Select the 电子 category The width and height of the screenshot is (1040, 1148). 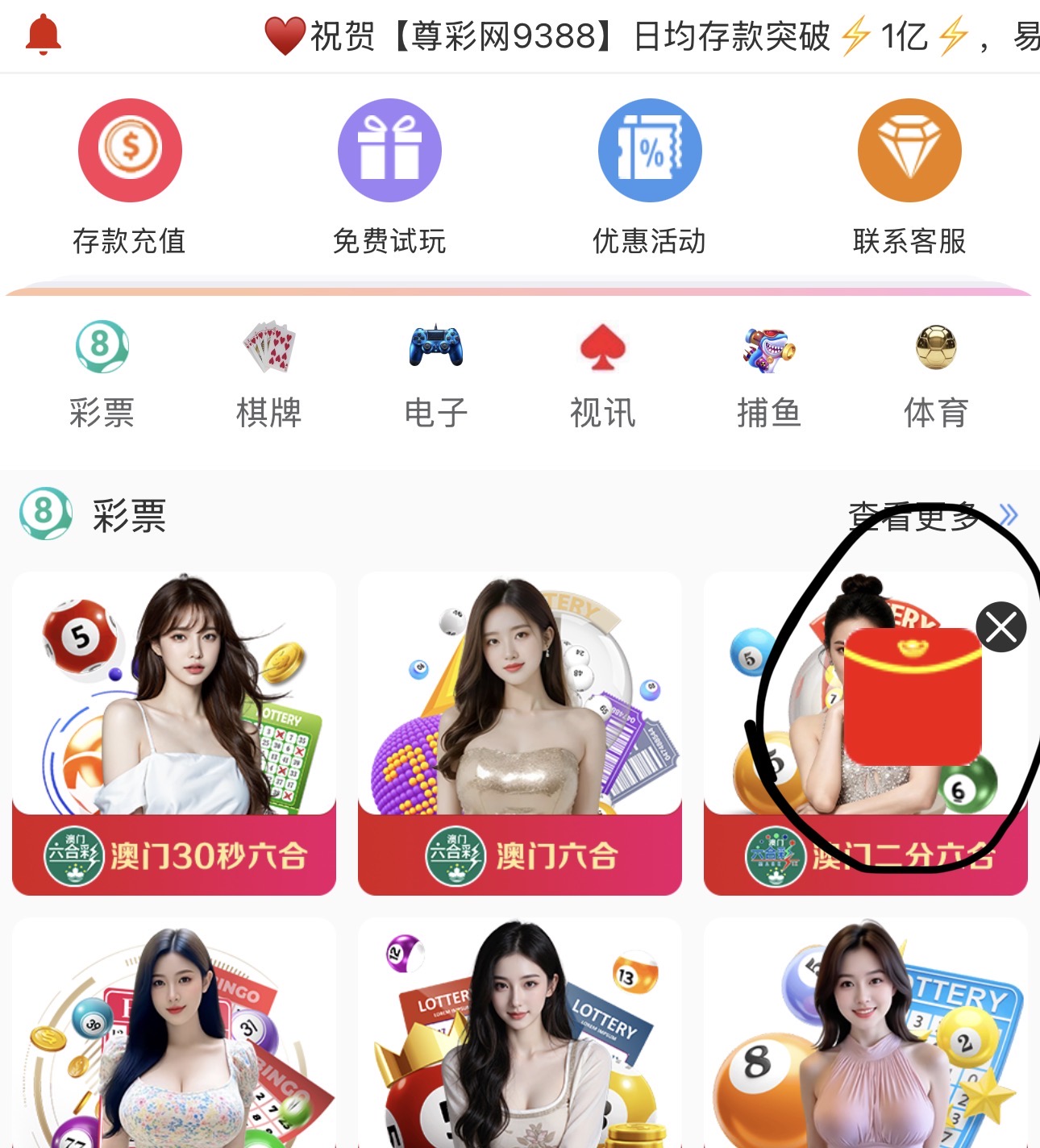click(436, 375)
